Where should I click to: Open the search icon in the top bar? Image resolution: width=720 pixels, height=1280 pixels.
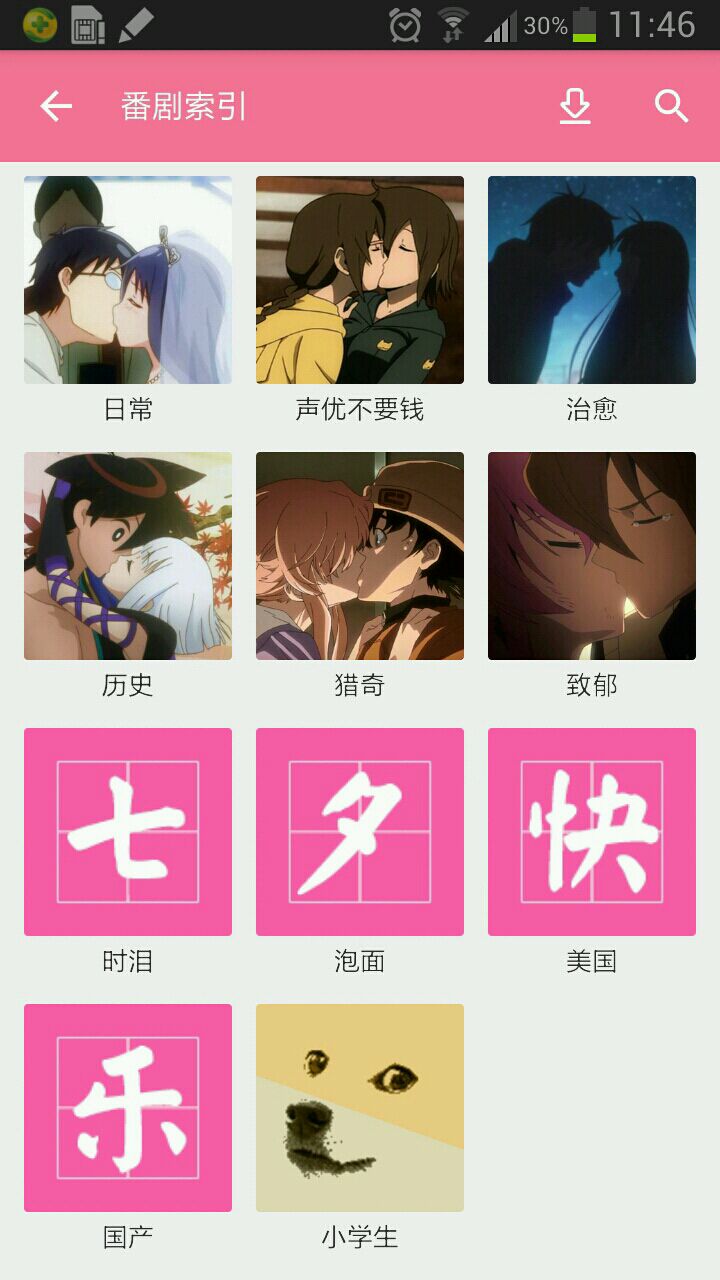click(x=672, y=106)
